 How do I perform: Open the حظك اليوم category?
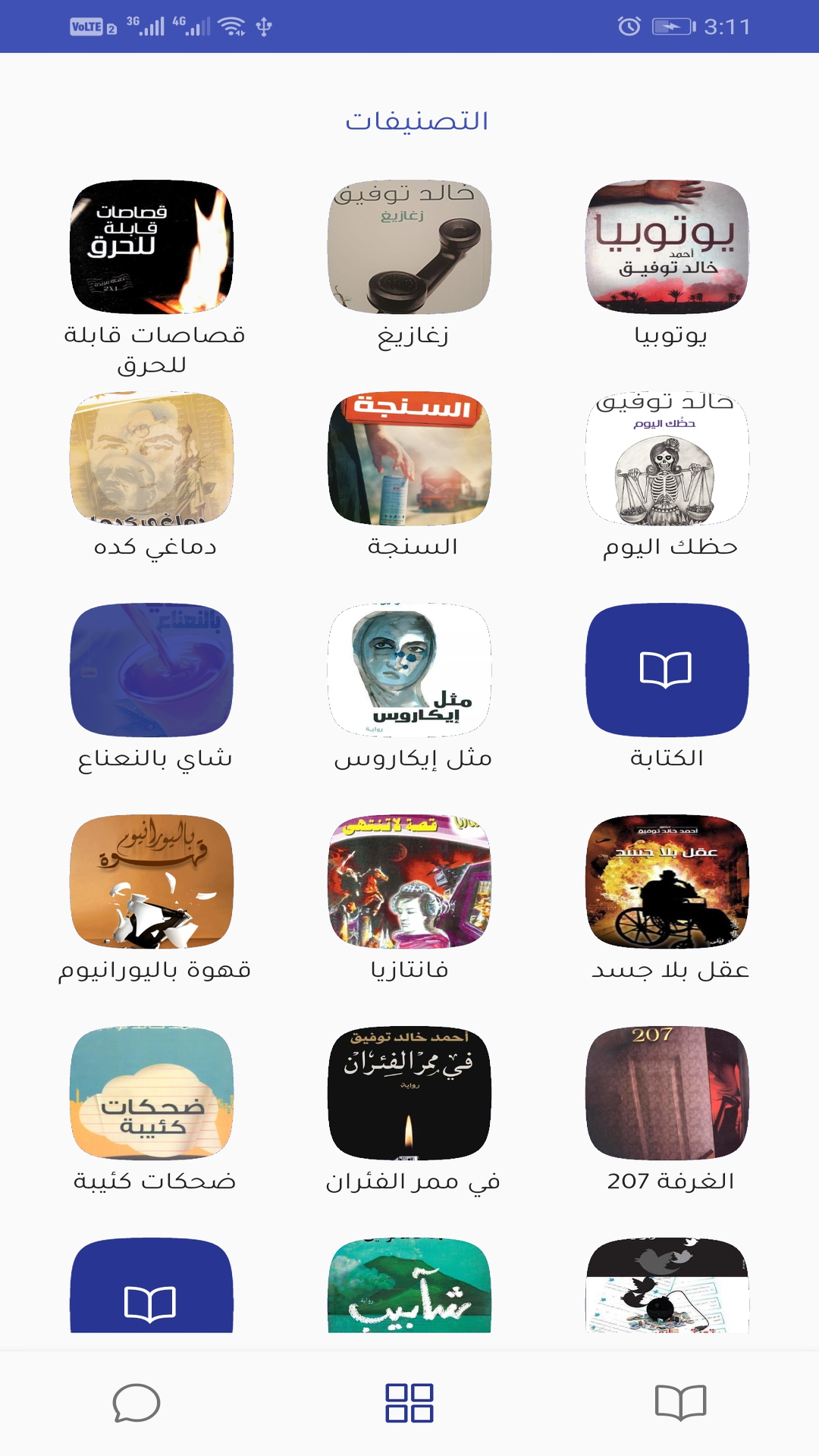(x=667, y=459)
